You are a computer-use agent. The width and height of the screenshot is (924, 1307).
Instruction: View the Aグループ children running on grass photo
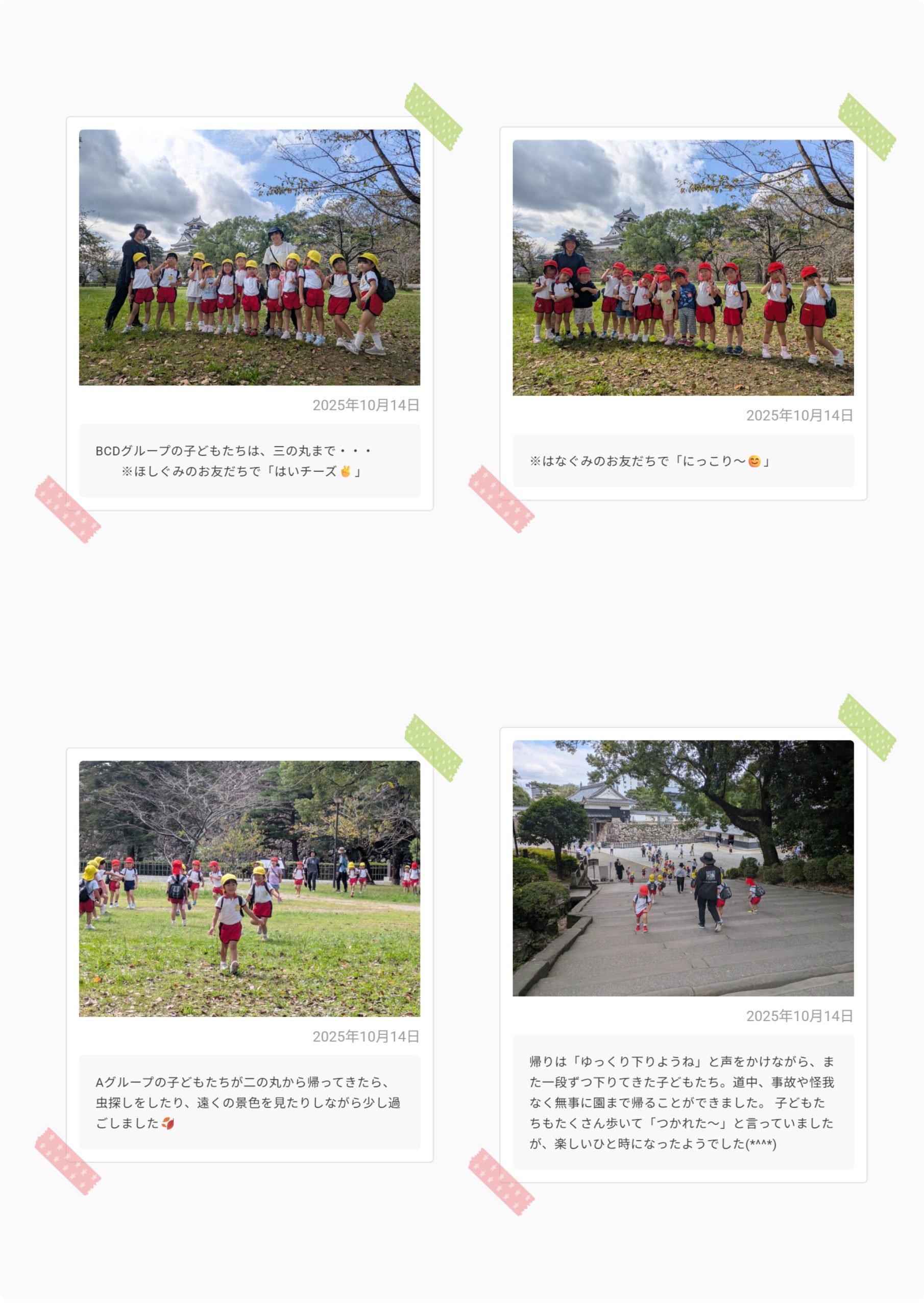pyautogui.click(x=249, y=888)
